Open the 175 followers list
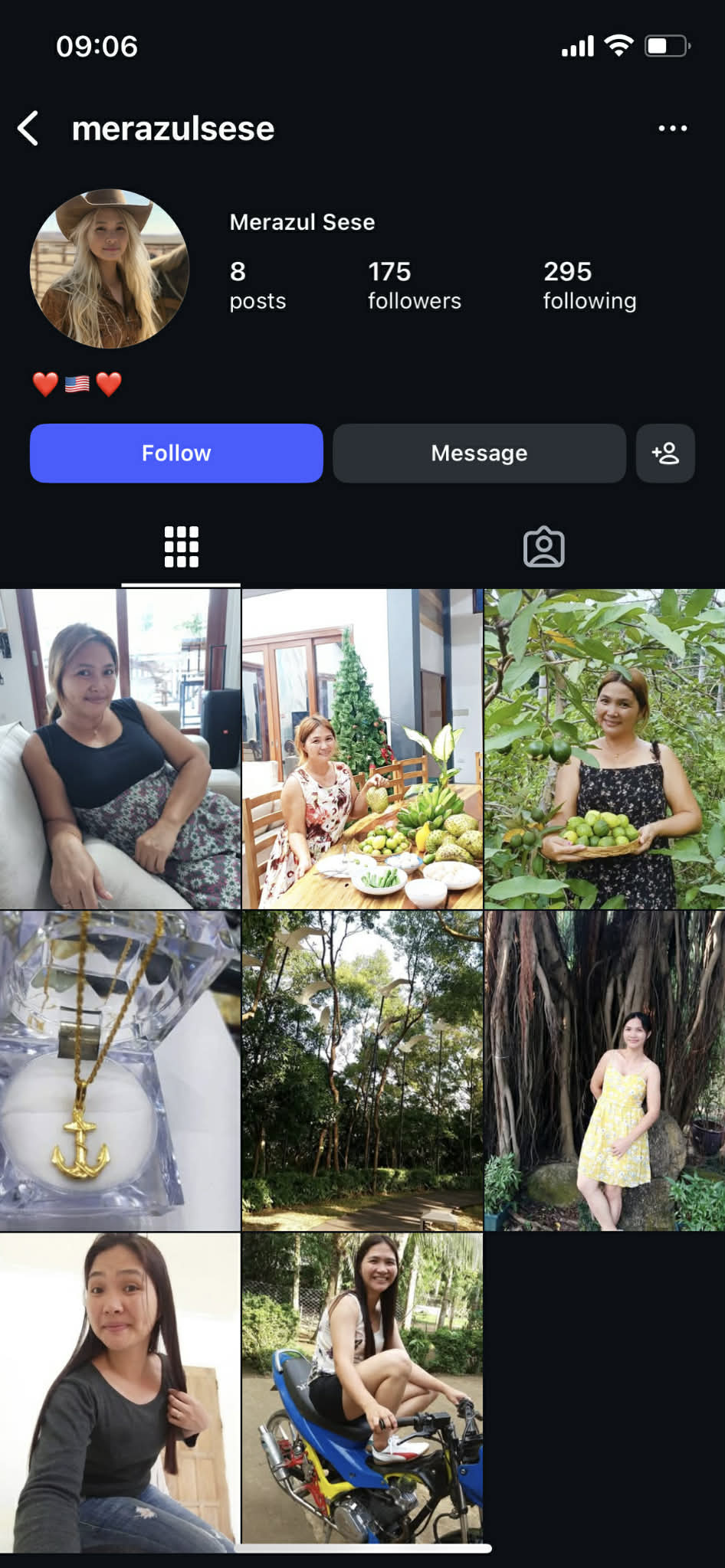Viewport: 725px width, 1568px height. [x=414, y=285]
